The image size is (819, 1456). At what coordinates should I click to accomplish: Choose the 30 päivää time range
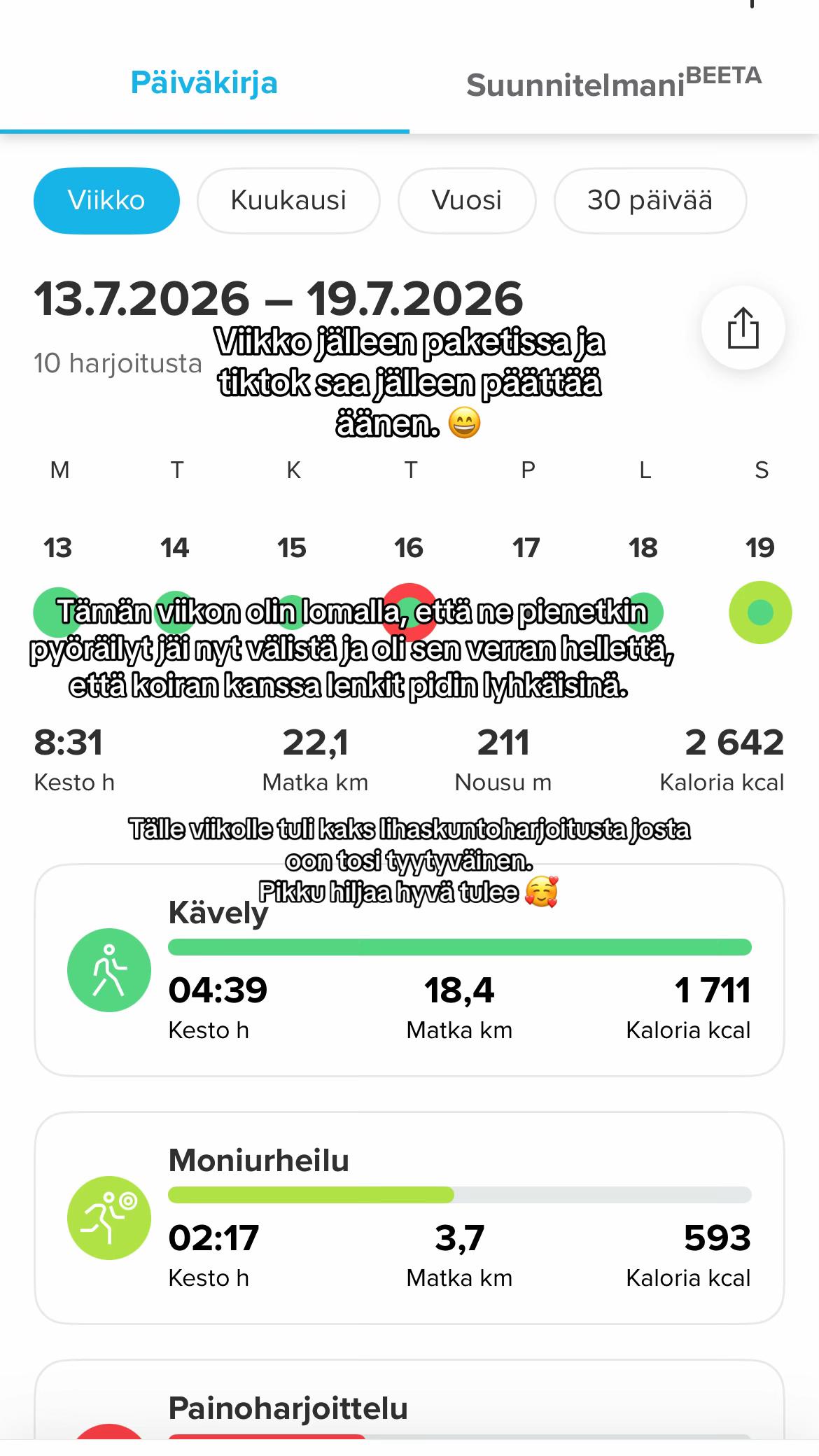[650, 200]
